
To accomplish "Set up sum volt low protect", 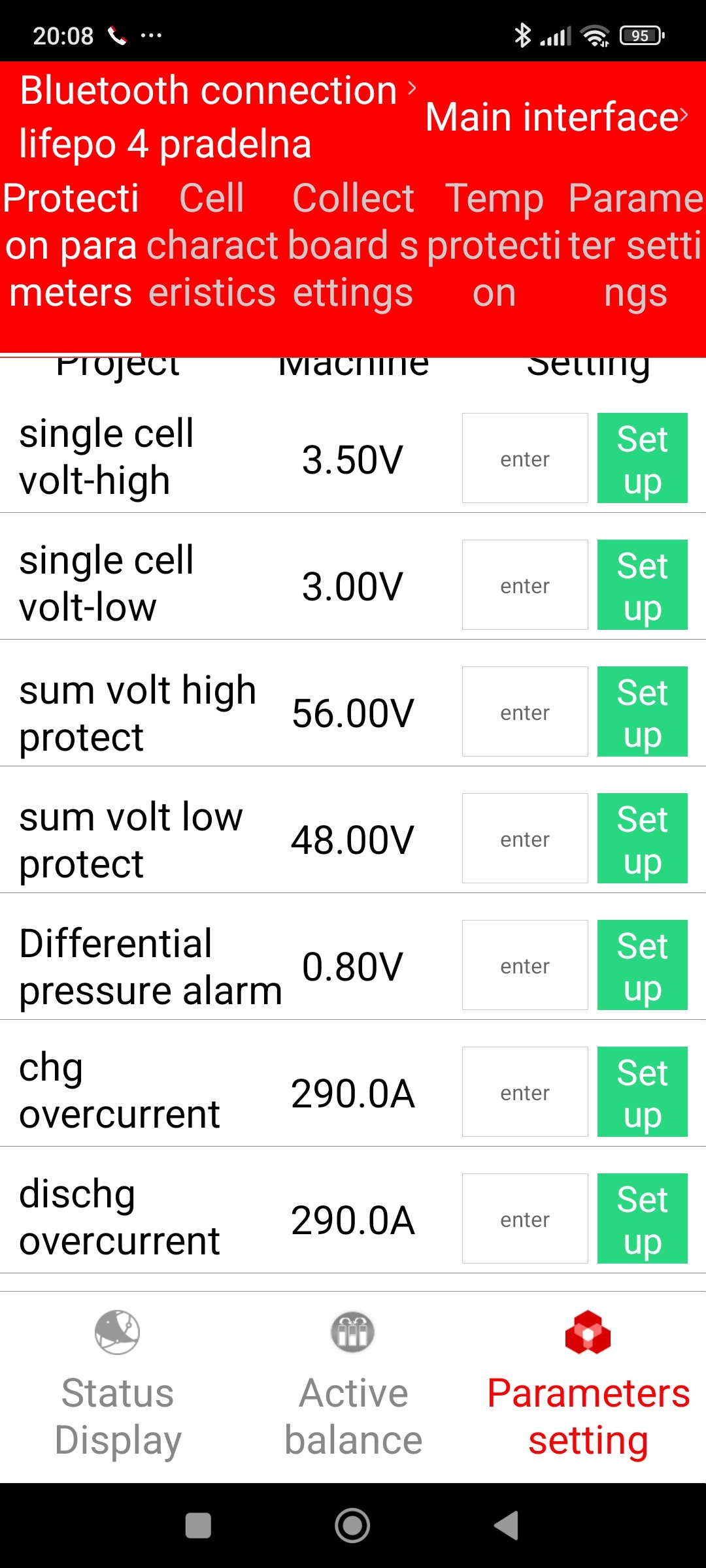I will coord(642,839).
